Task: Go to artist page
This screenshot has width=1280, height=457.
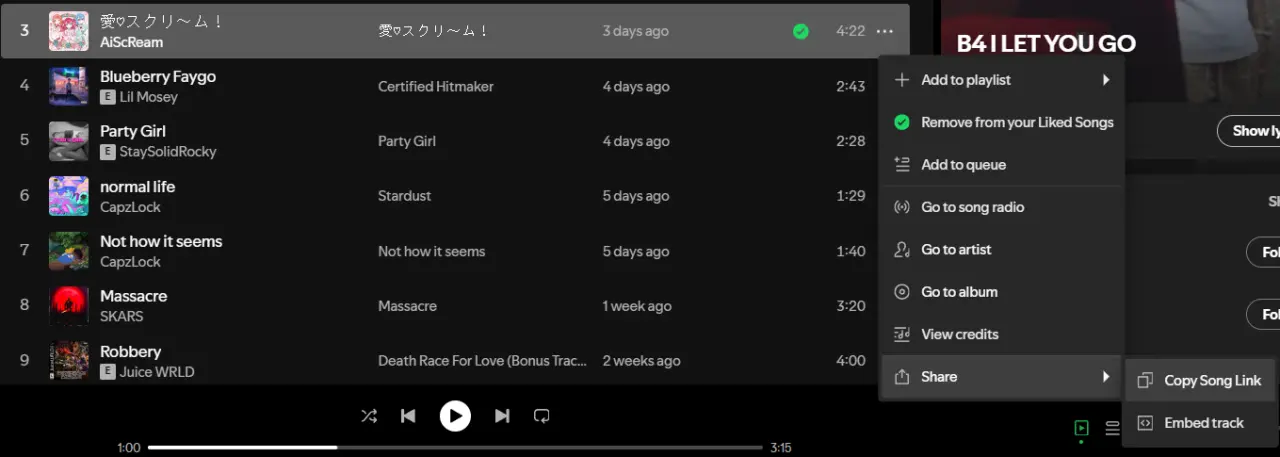Action: (1002, 250)
